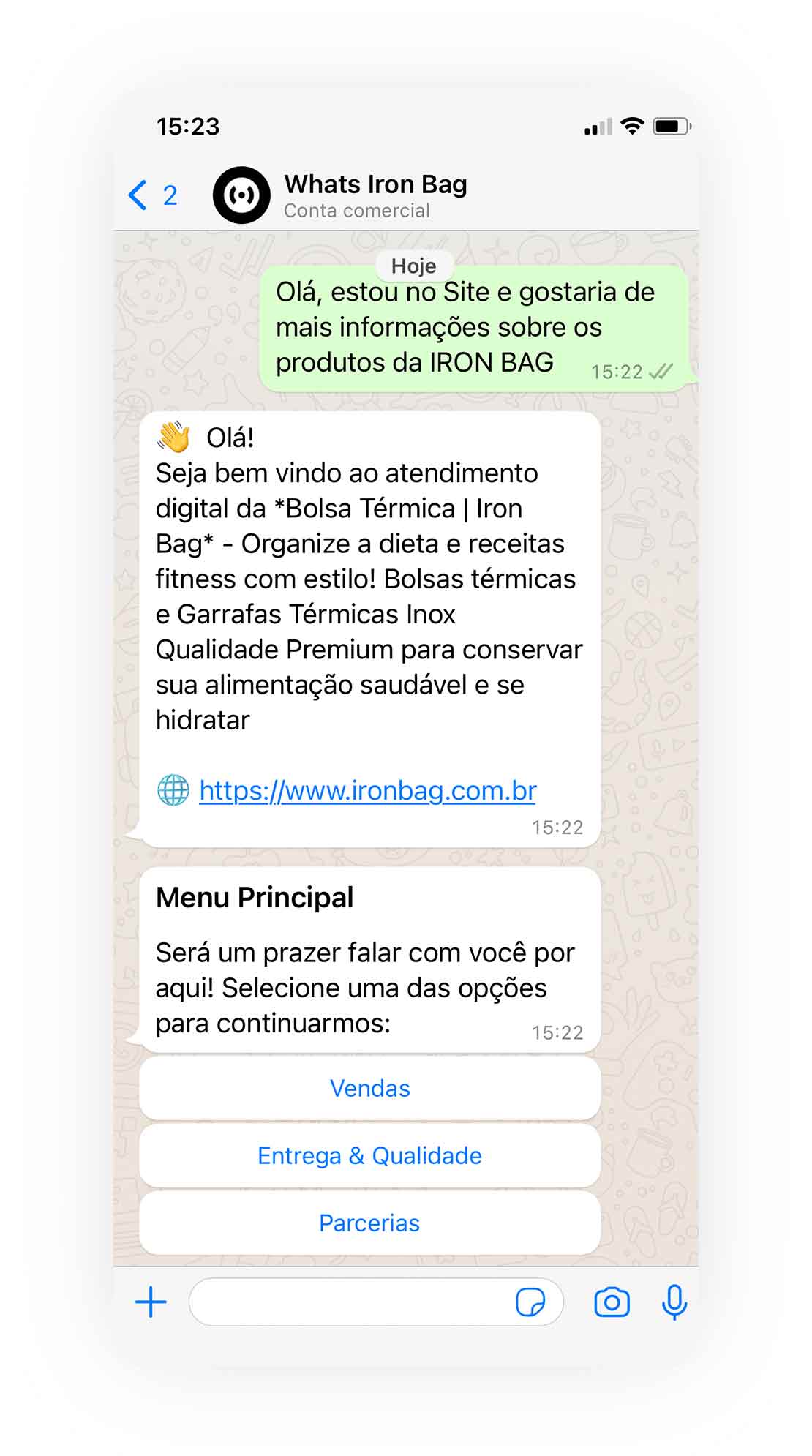
Task: Open the link https://www.ironbag.com.br
Action: pos(367,790)
